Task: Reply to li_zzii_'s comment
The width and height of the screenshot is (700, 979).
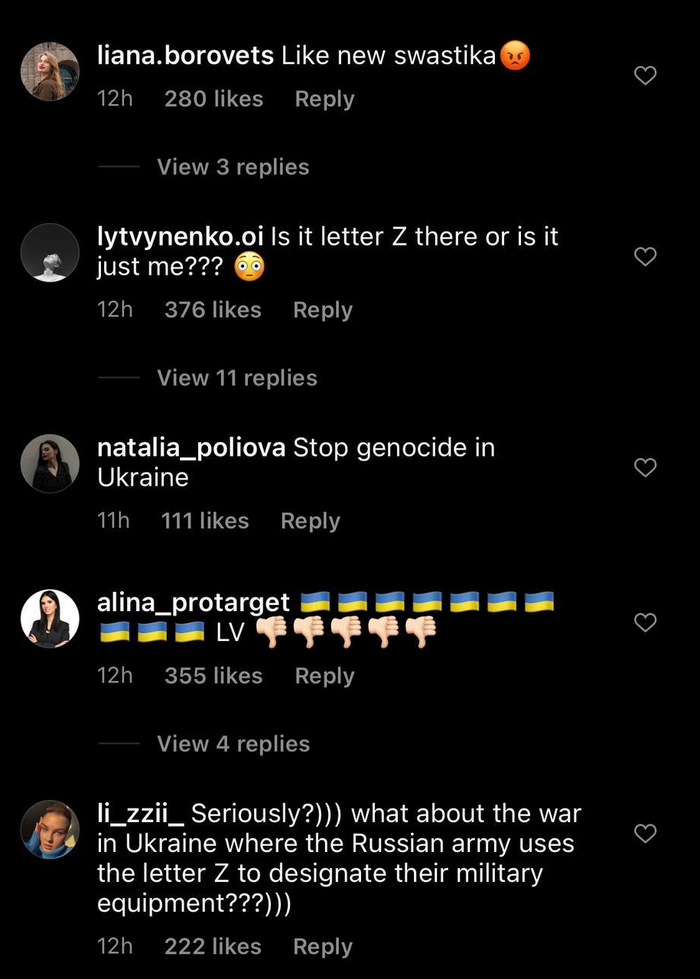Action: coord(322,947)
